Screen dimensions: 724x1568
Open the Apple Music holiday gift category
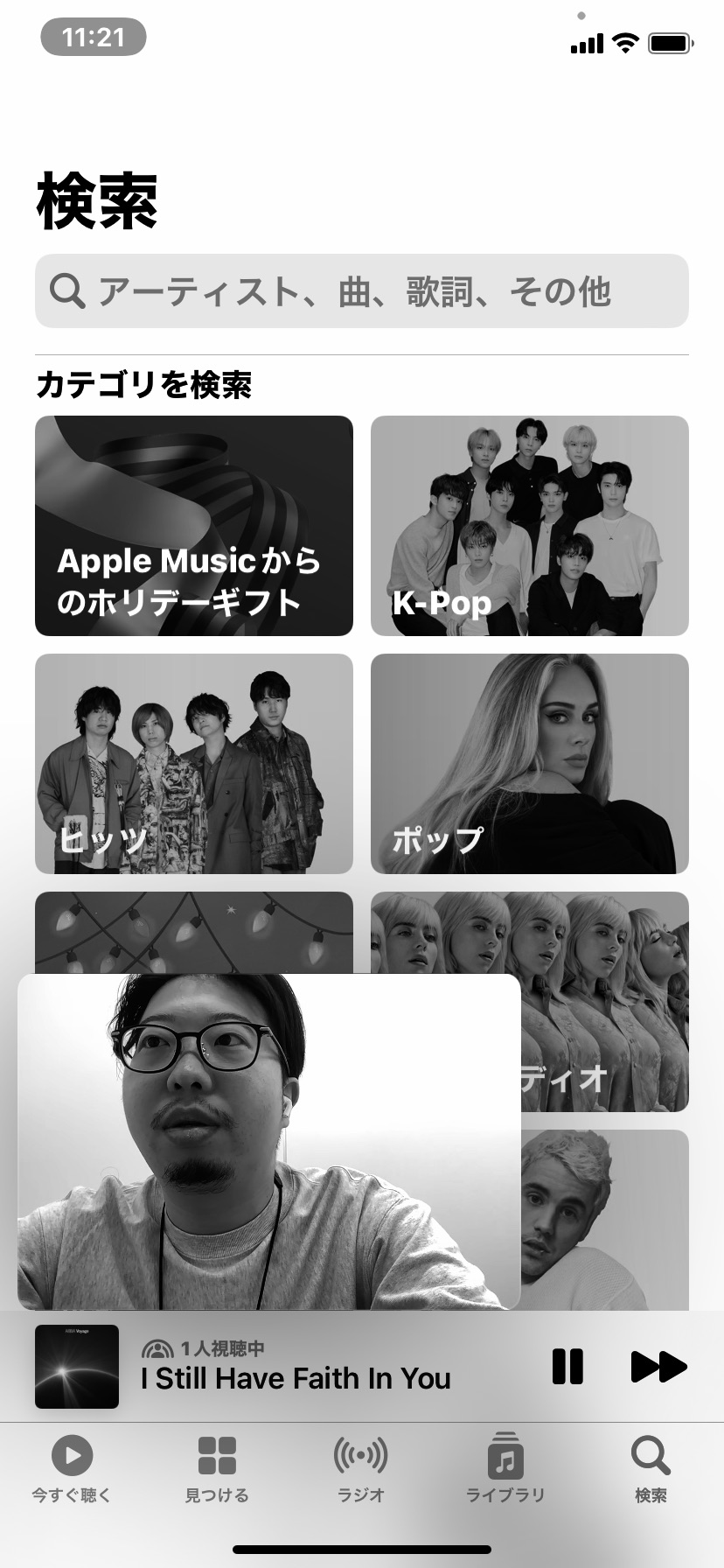coord(194,525)
